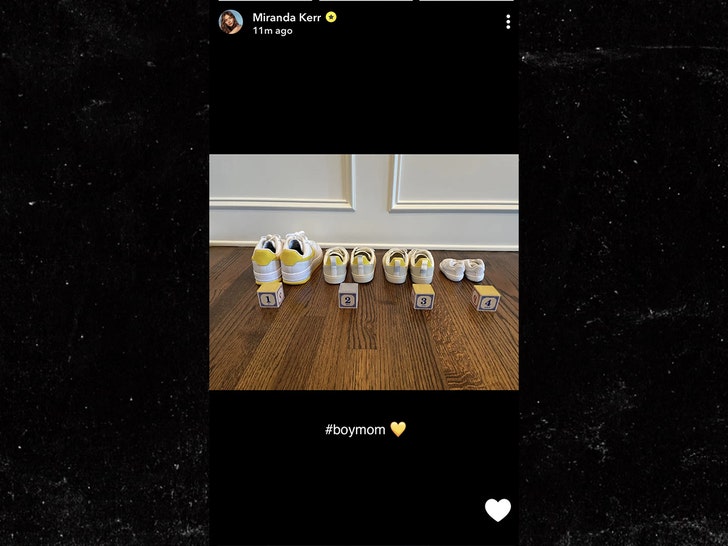Open Miranda Kerr's profile avatar
The image size is (728, 546).
[x=231, y=22]
